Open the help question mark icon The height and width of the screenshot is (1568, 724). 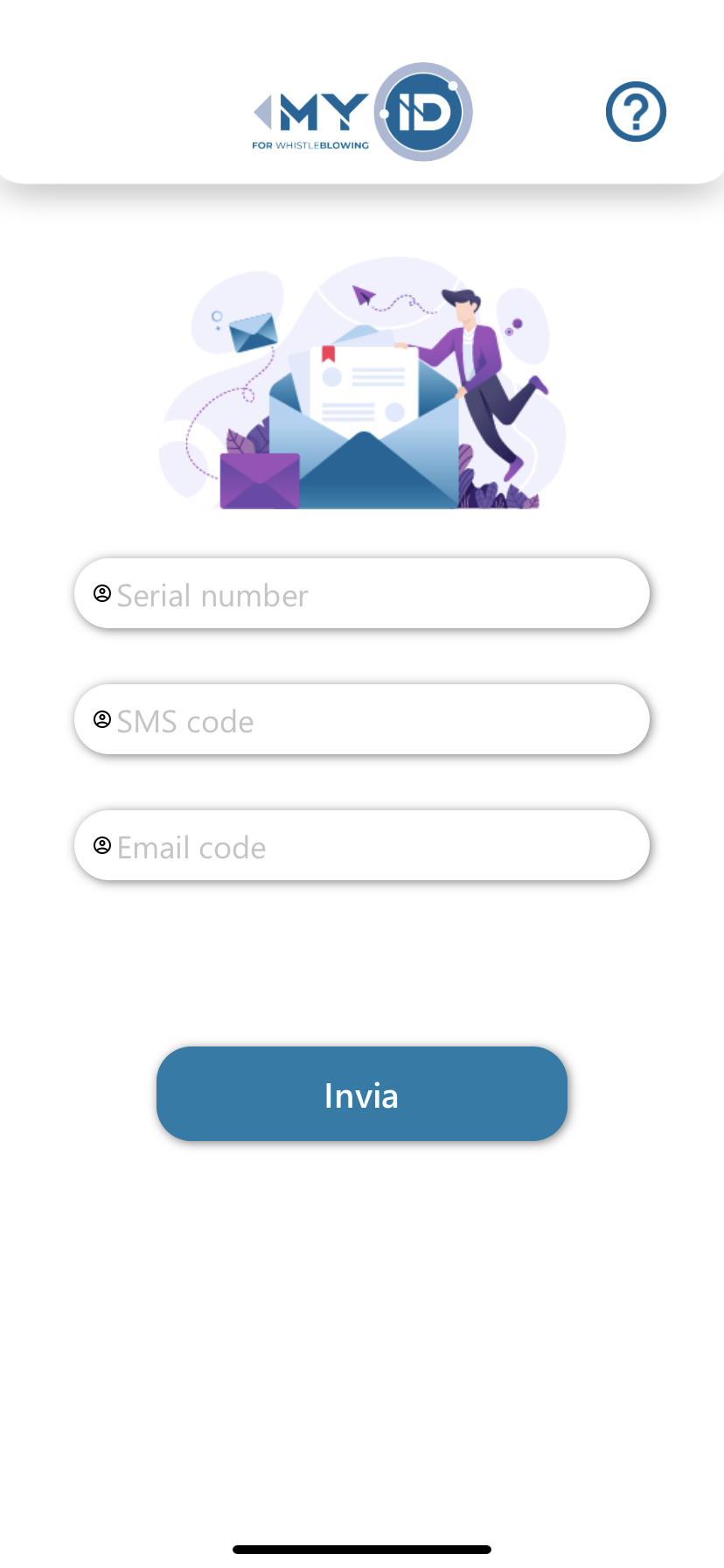tap(636, 112)
